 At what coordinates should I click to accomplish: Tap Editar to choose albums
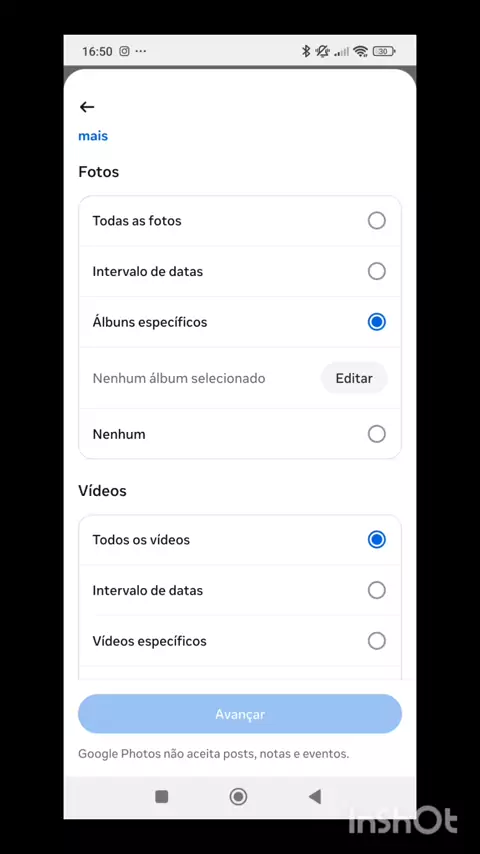(354, 378)
